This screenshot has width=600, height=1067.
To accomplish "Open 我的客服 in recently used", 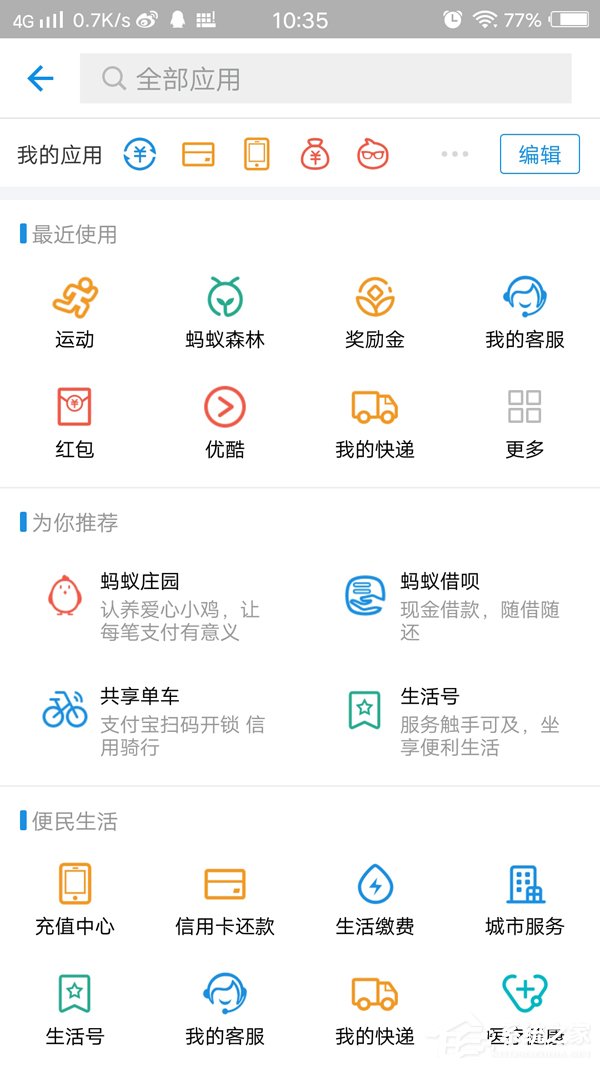I will pos(525,310).
